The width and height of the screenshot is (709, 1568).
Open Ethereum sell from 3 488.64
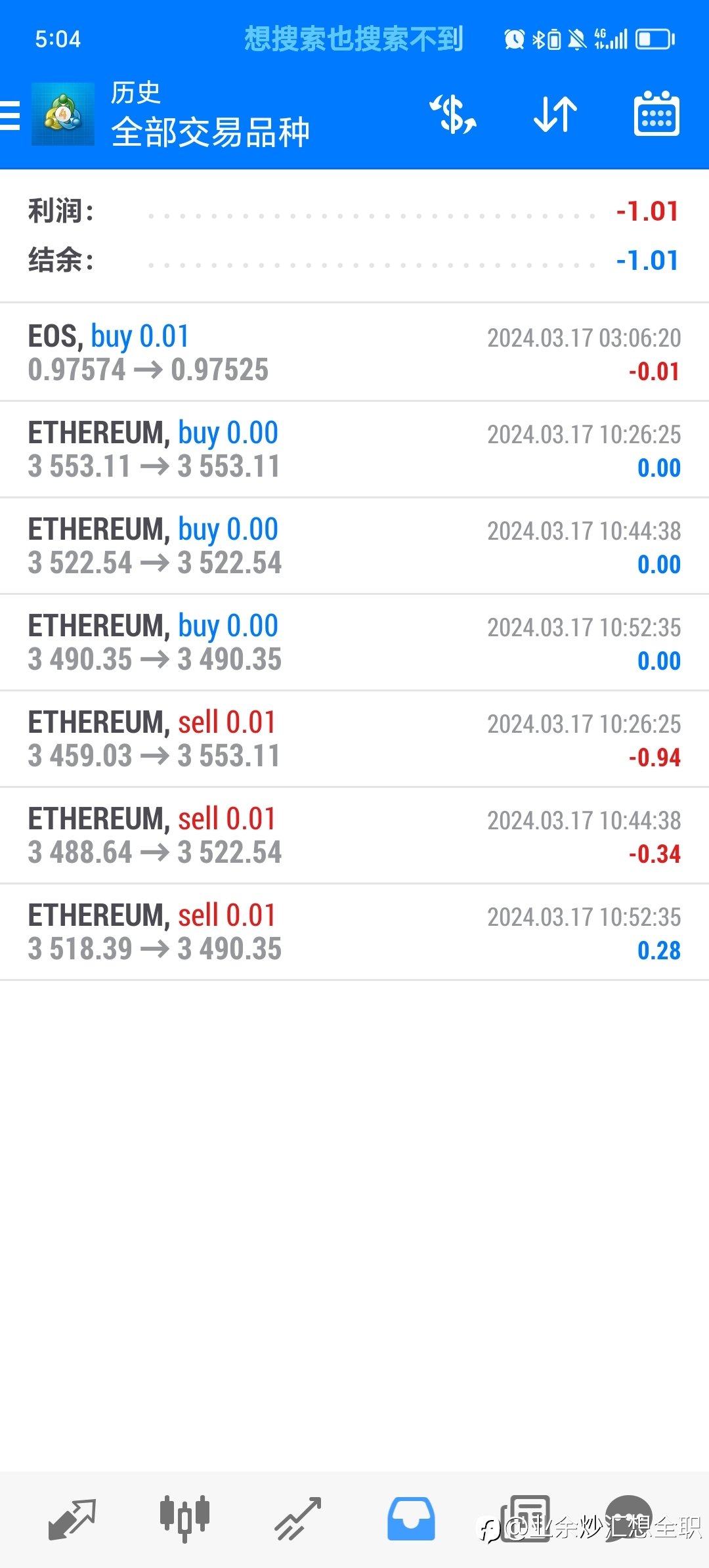point(354,835)
